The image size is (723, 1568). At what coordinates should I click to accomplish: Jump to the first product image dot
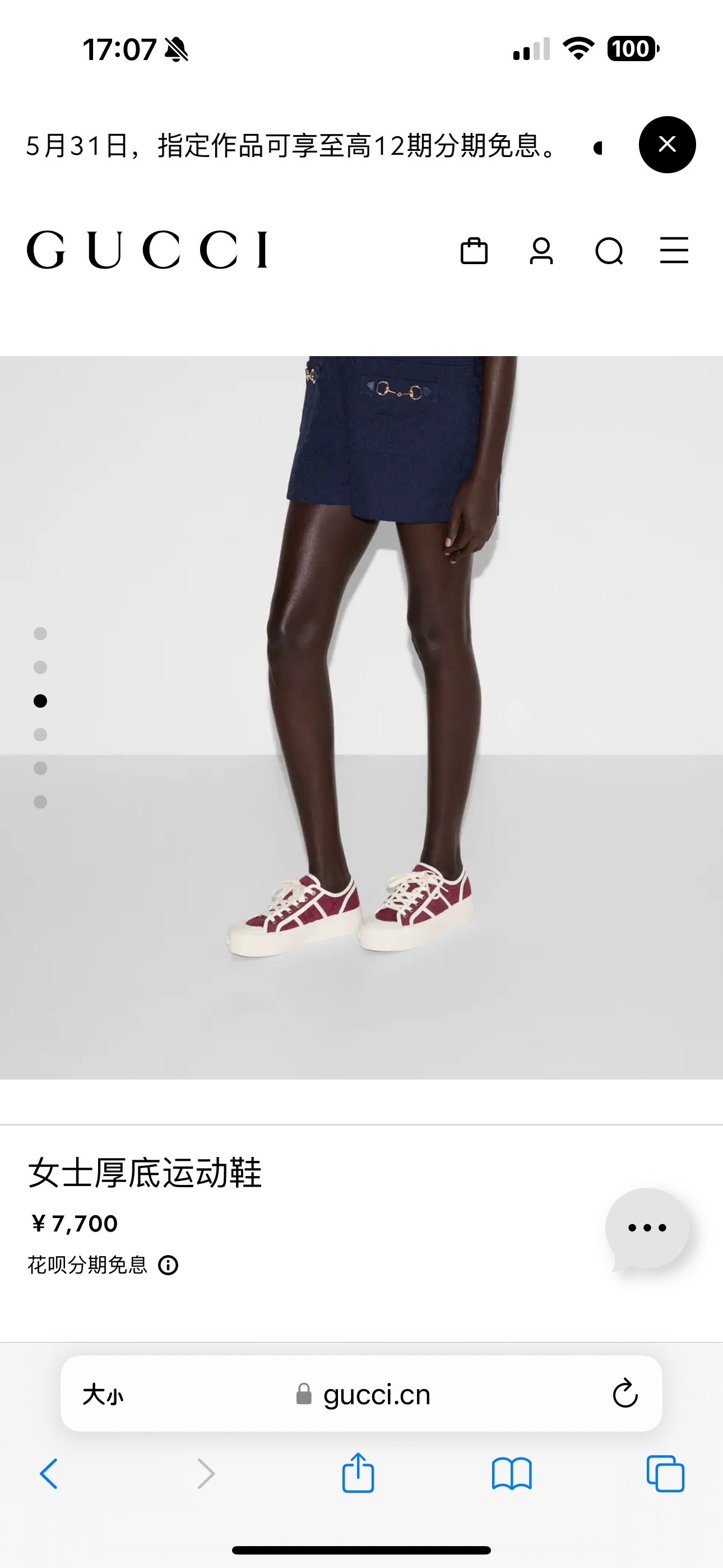tap(40, 634)
